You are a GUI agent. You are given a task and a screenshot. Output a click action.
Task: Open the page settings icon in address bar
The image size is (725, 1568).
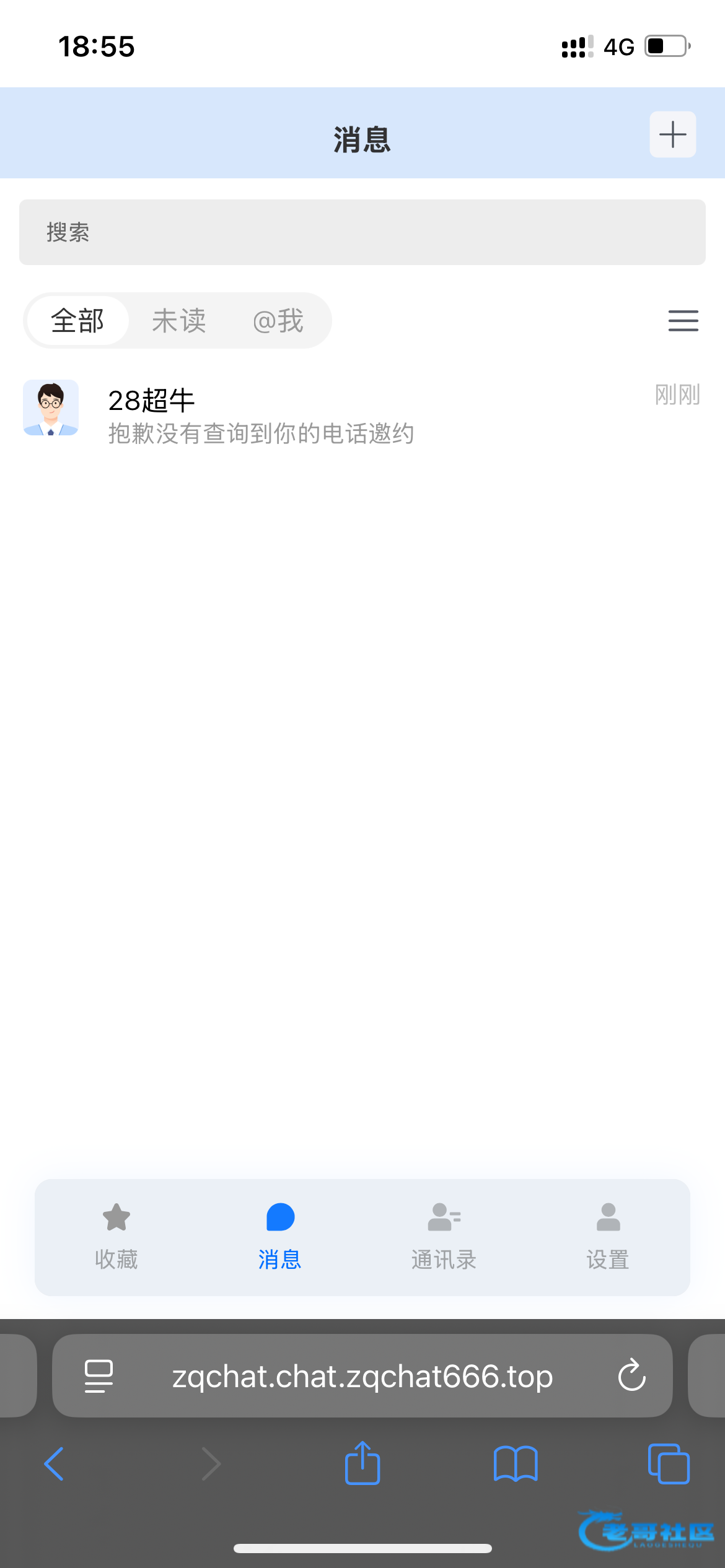99,1376
